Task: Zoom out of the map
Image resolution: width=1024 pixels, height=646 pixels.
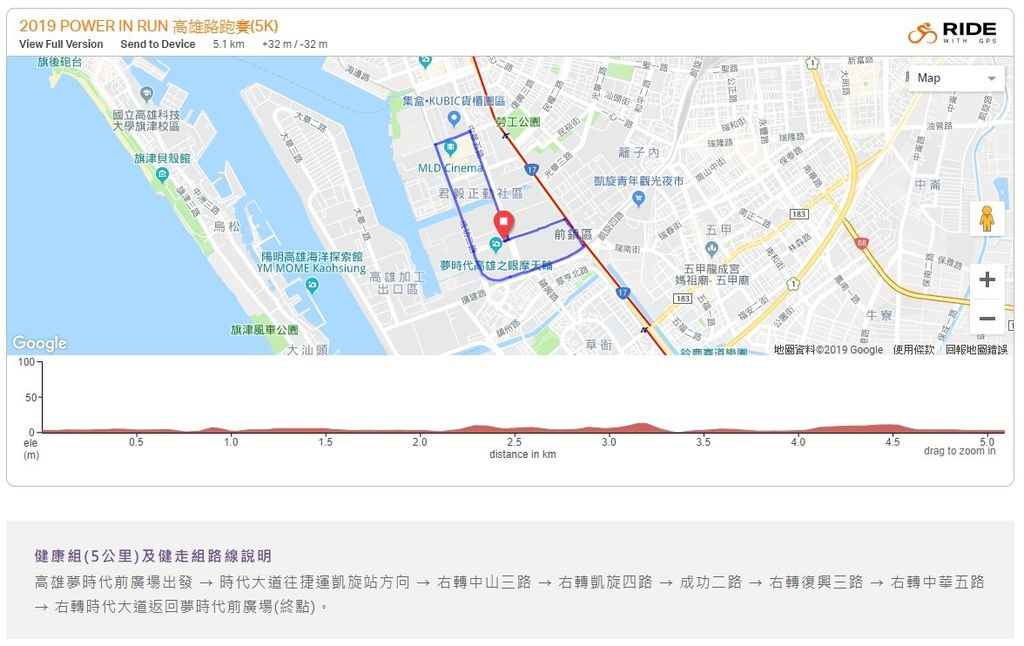Action: (x=986, y=318)
